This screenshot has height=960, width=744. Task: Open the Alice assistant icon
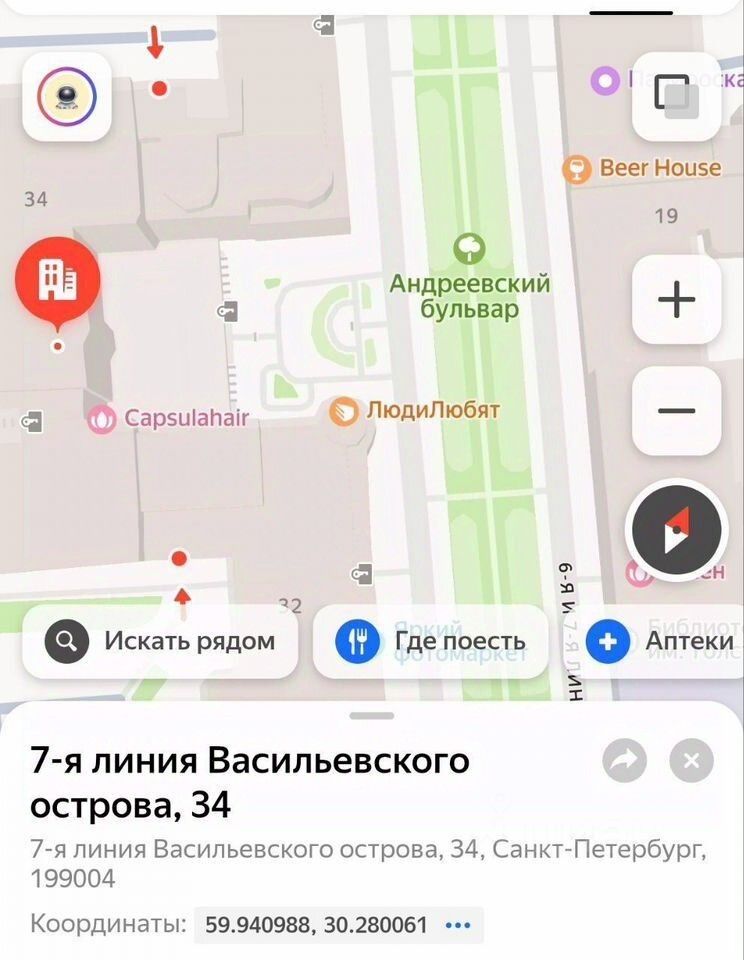66,97
